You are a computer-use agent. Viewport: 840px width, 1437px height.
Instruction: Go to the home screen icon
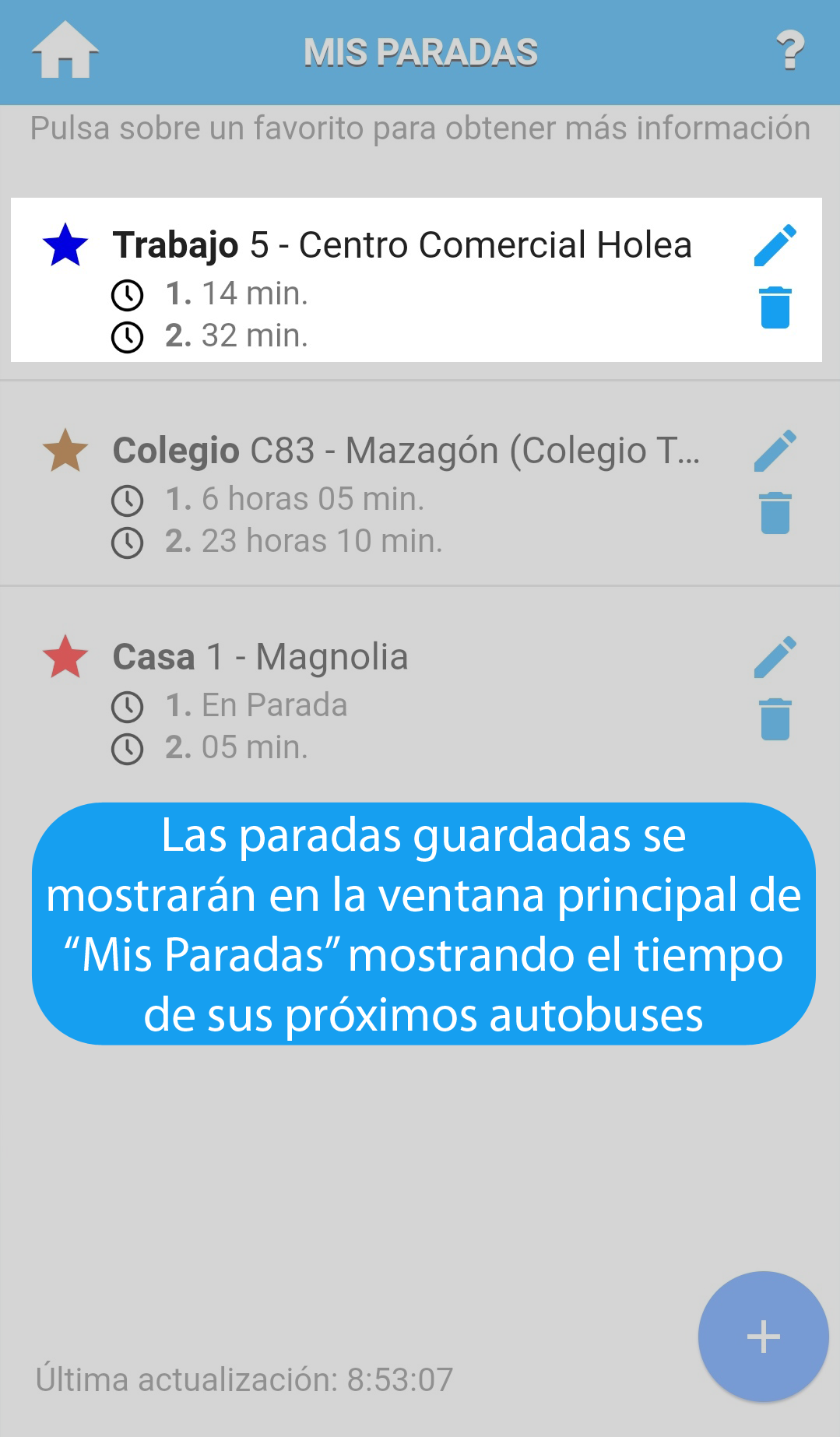65,51
